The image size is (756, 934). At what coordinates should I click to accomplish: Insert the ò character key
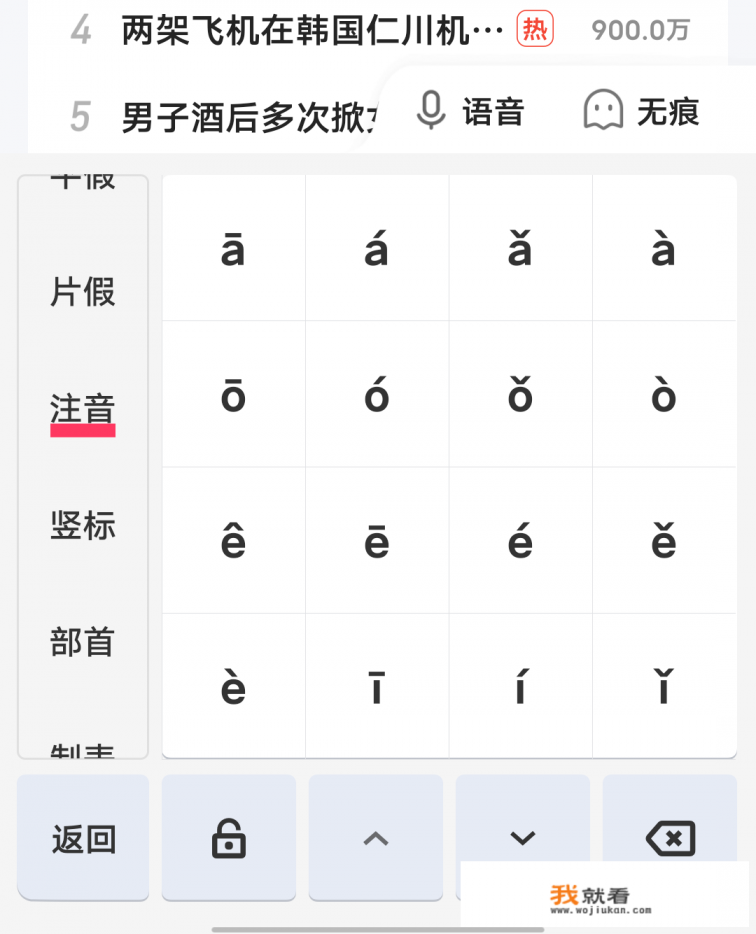pyautogui.click(x=665, y=394)
